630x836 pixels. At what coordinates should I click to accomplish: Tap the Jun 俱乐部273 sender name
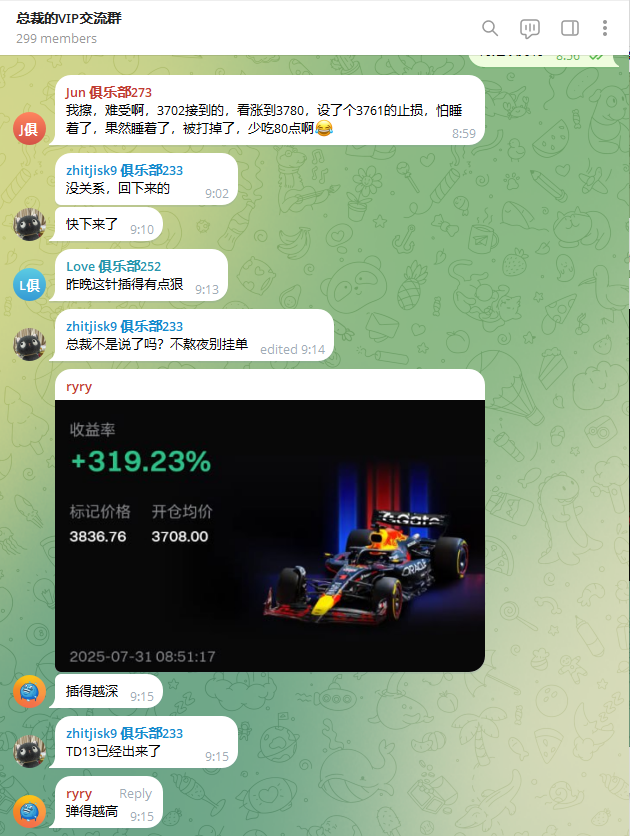(x=109, y=92)
